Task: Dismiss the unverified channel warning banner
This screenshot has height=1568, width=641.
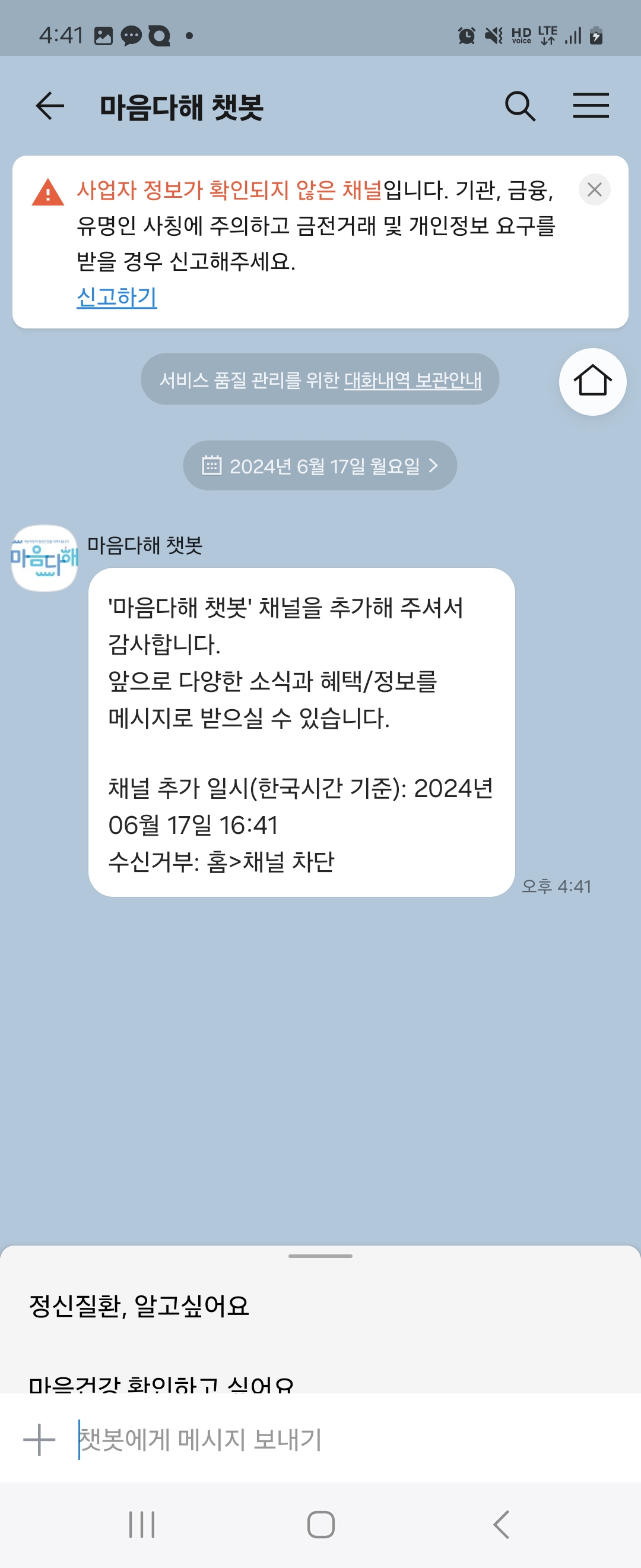Action: click(x=594, y=190)
